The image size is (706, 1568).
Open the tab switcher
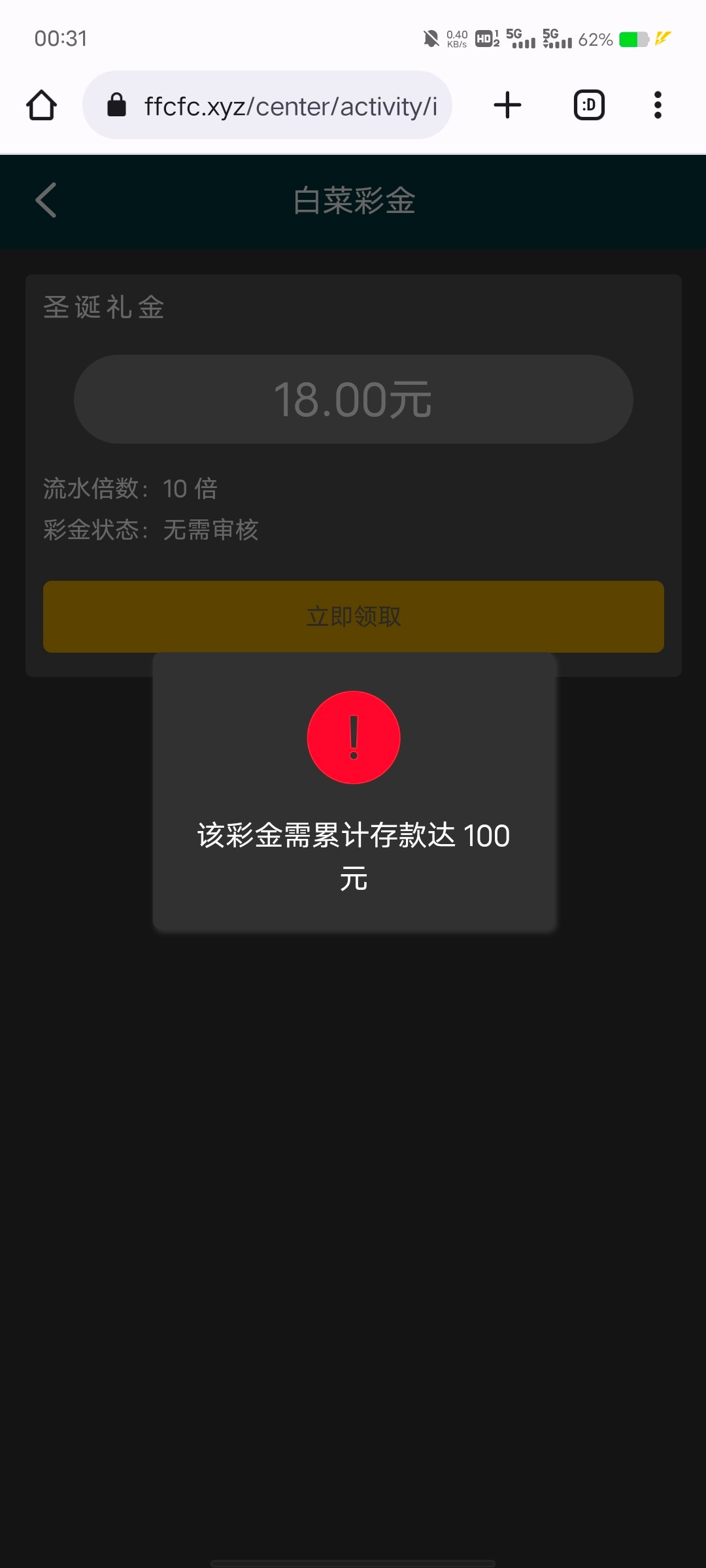pyautogui.click(x=589, y=105)
